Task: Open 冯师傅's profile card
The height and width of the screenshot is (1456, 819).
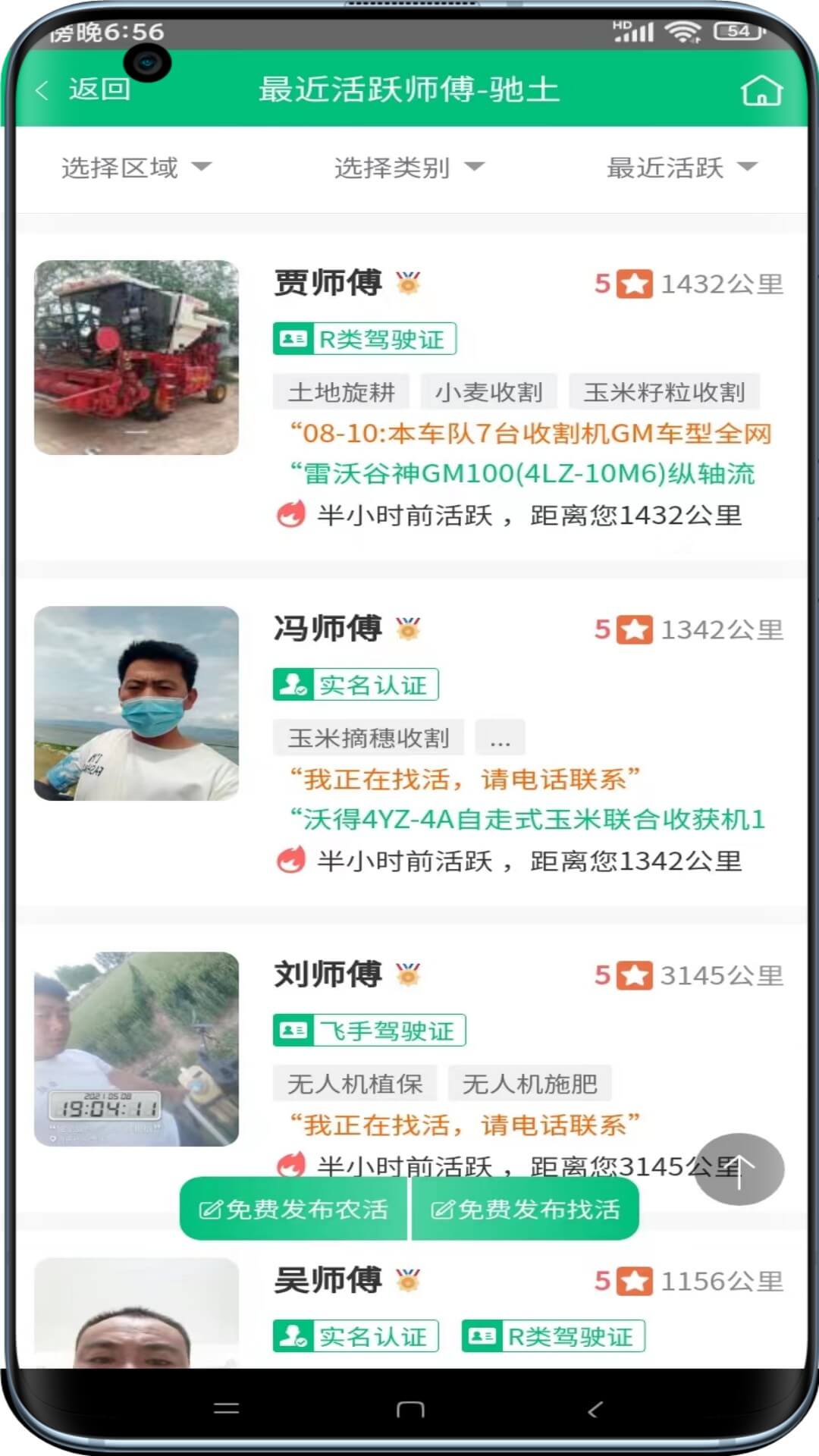Action: [x=328, y=629]
